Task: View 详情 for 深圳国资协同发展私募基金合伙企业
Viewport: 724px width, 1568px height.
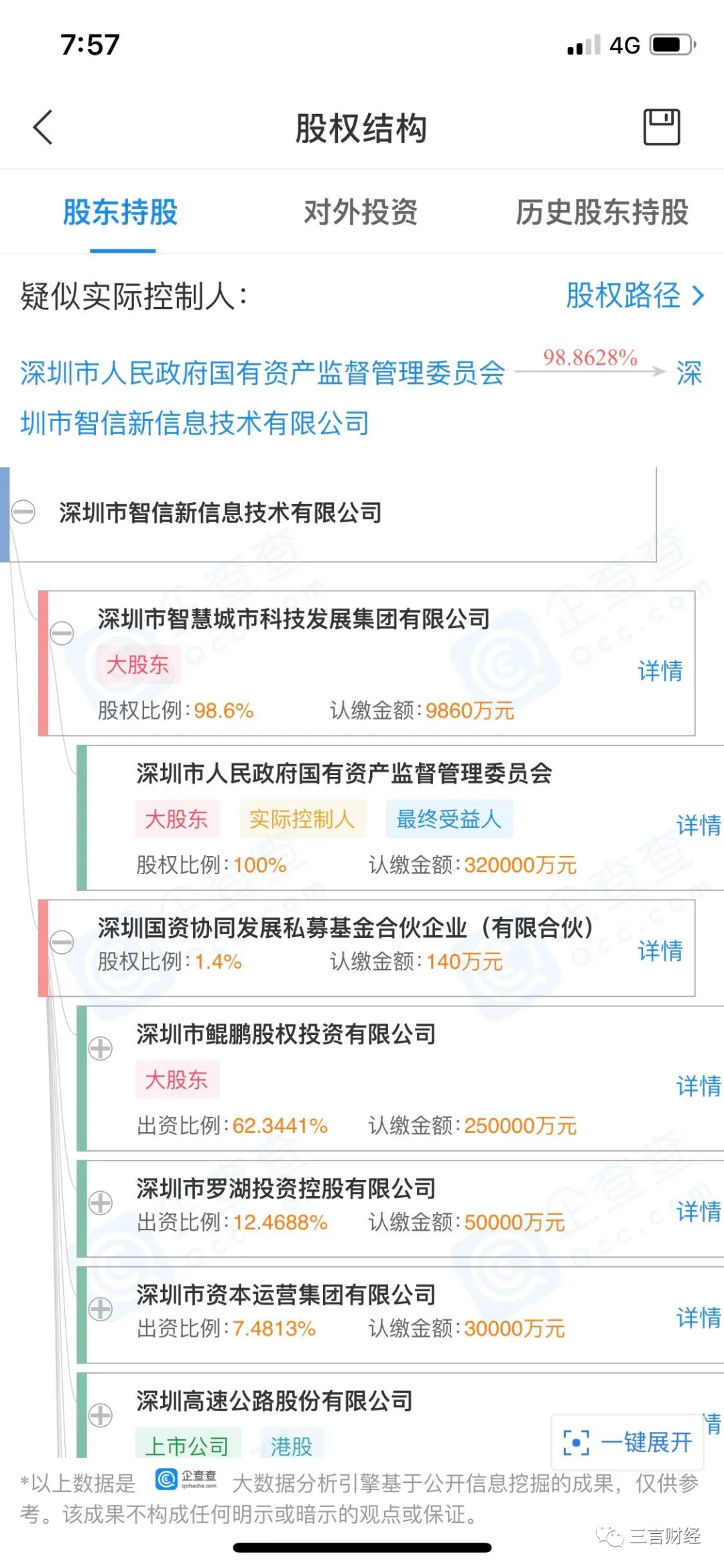Action: (x=660, y=950)
